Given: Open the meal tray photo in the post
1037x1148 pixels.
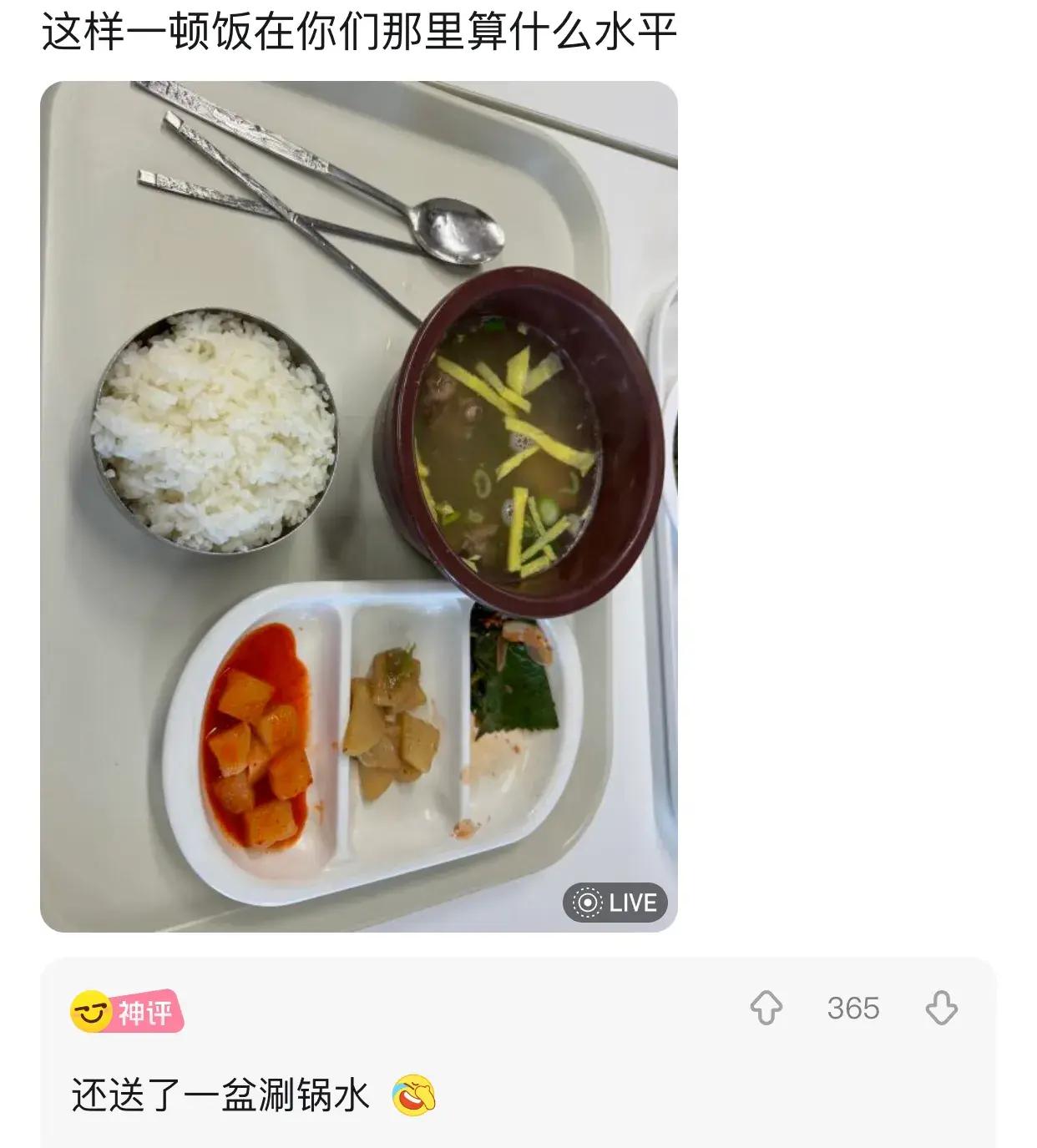Looking at the screenshot, I should pos(358,506).
